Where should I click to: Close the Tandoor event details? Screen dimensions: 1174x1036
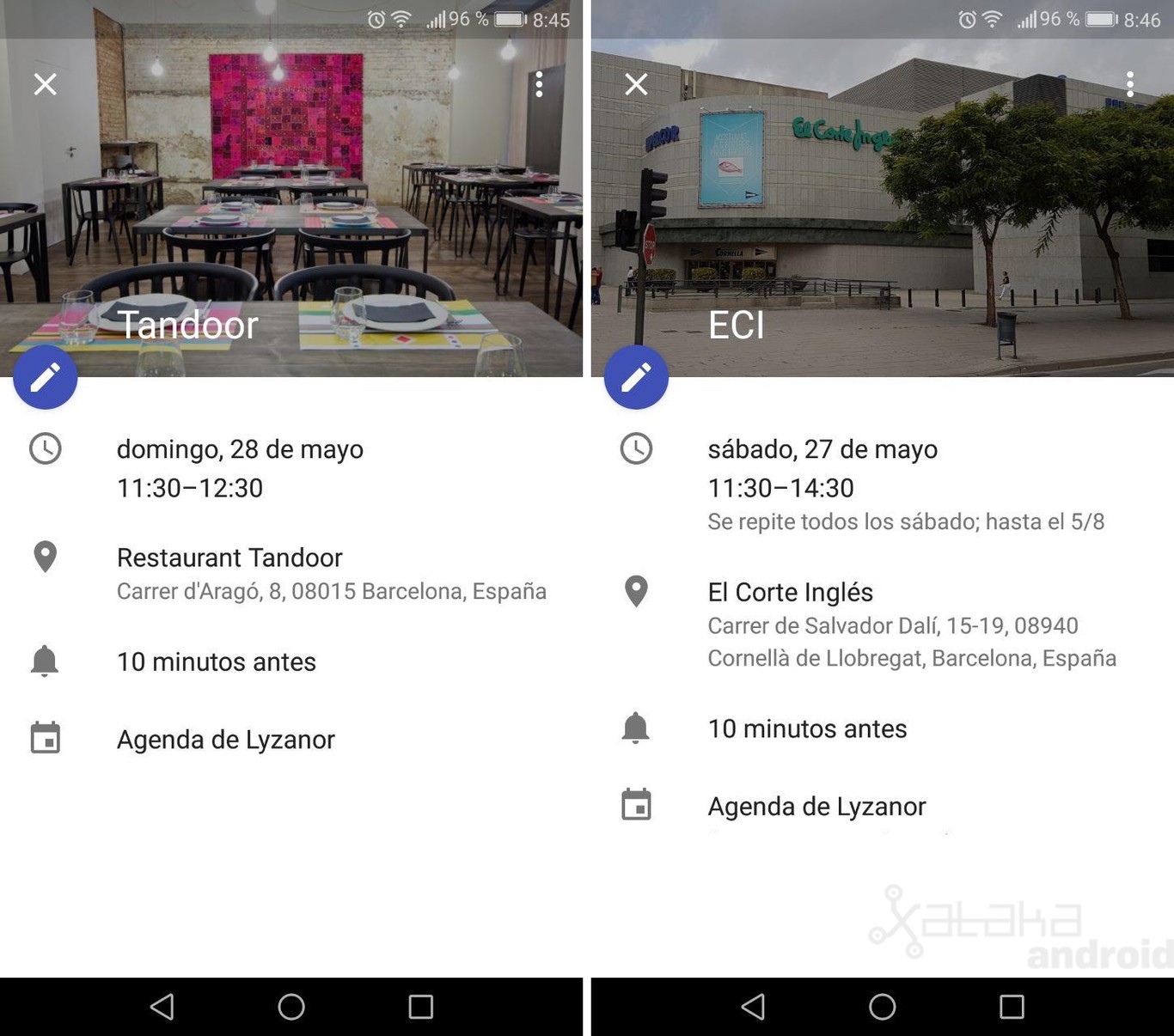[x=45, y=84]
